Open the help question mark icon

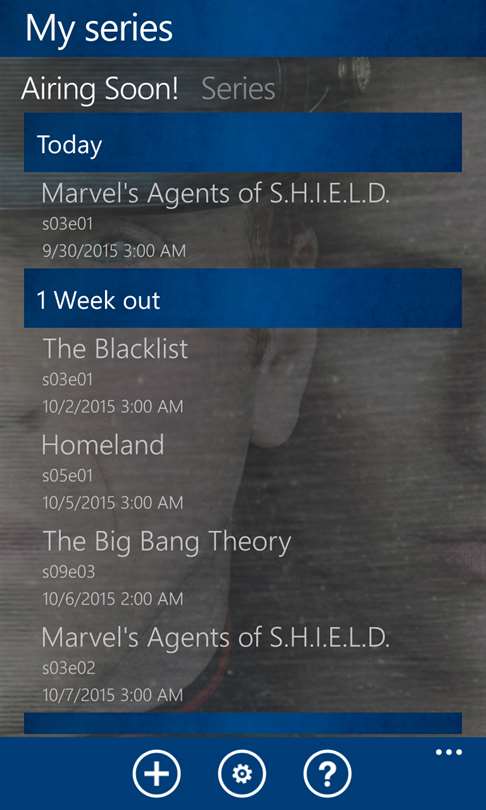coord(327,773)
